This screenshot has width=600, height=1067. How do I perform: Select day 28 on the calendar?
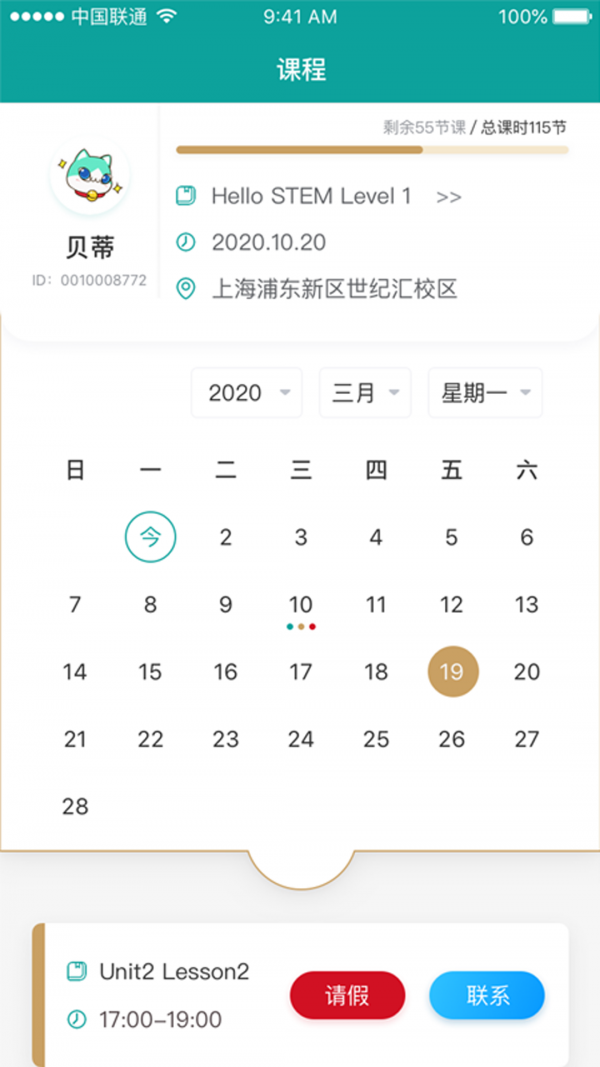coord(75,806)
